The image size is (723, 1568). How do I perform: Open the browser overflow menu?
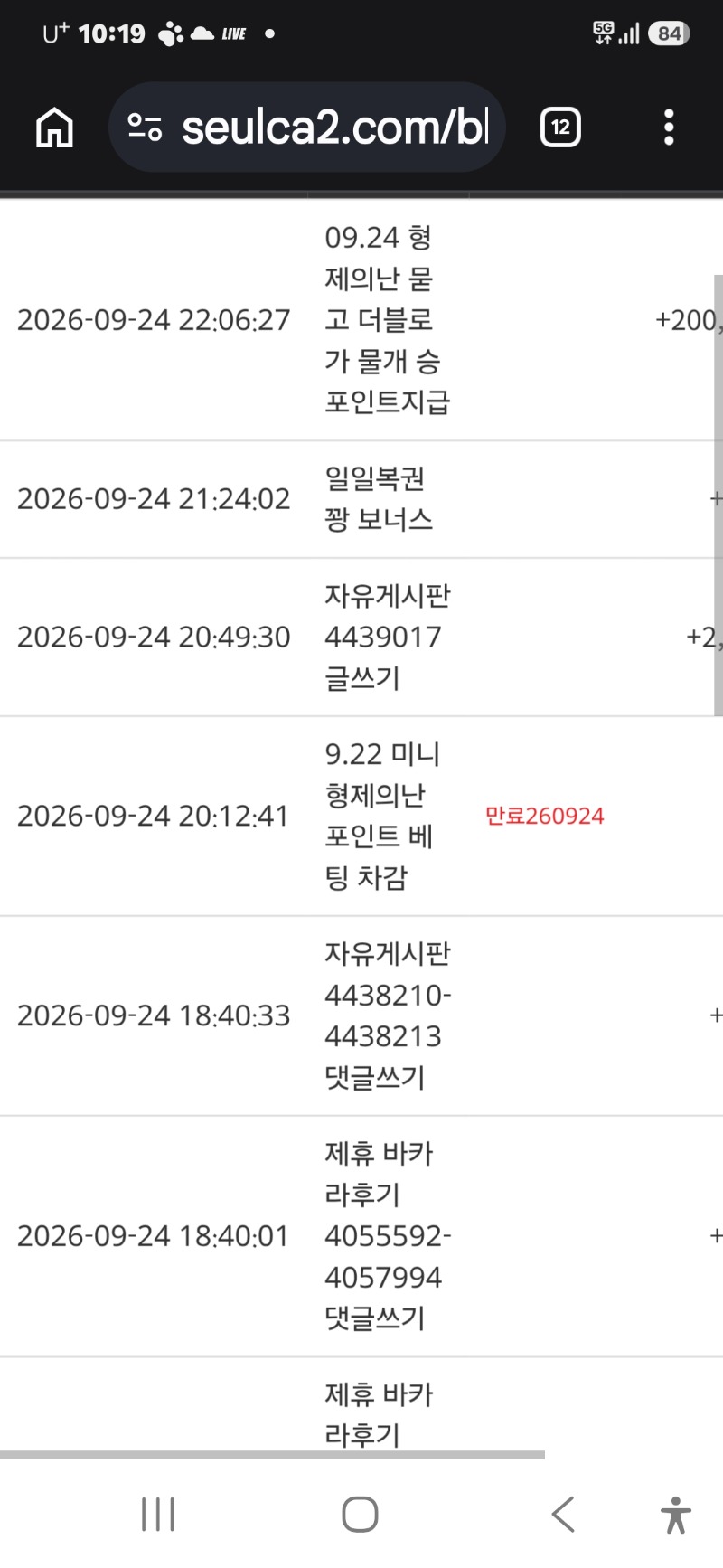coord(669,128)
